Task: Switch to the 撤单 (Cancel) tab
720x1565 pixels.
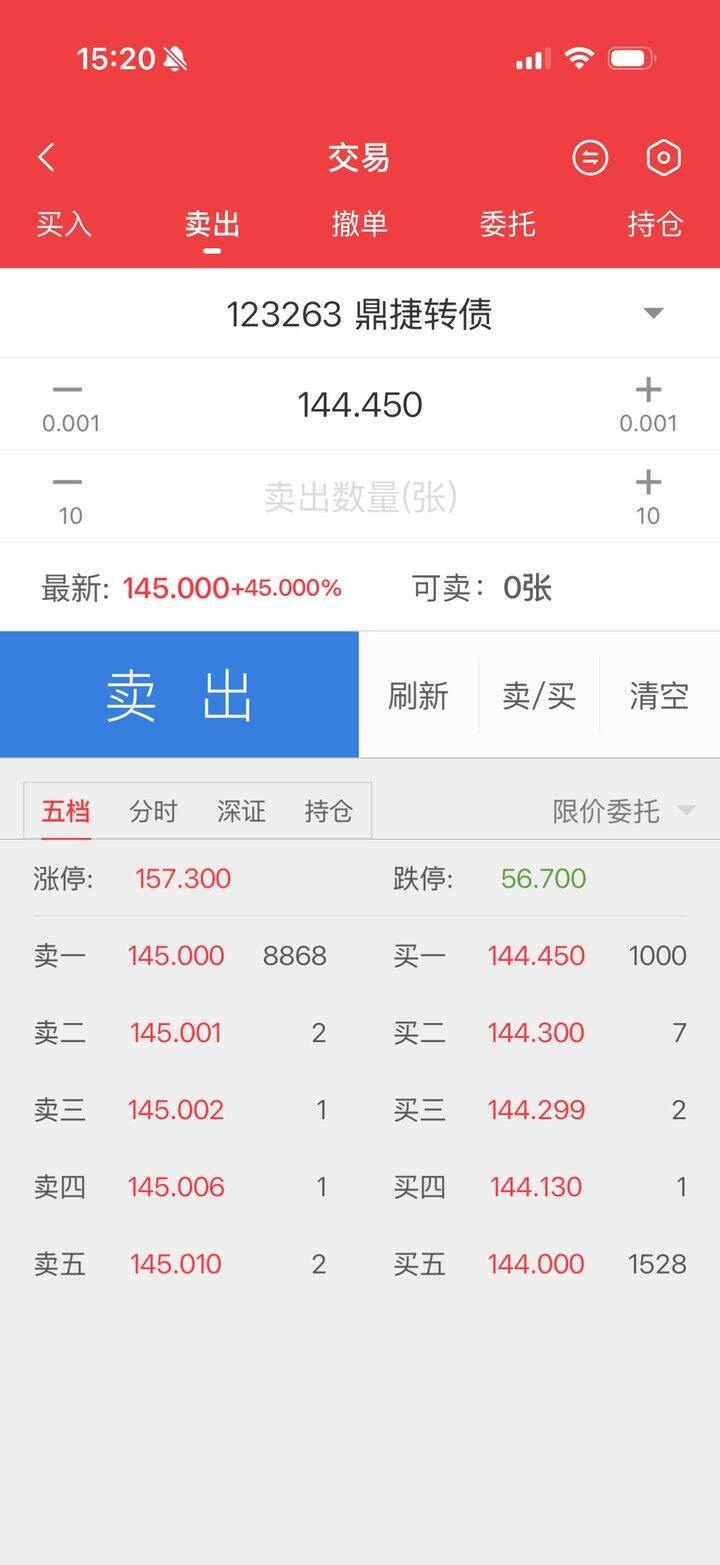Action: (x=360, y=225)
